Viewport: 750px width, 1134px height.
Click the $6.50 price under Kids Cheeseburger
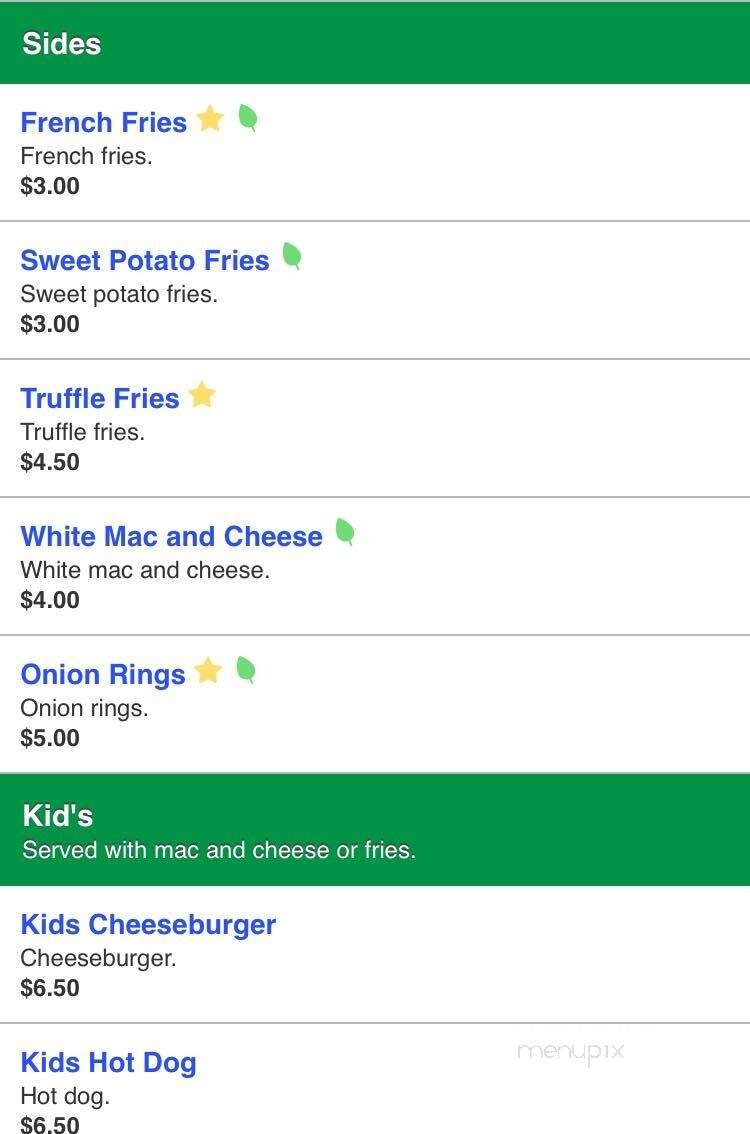pos(49,987)
